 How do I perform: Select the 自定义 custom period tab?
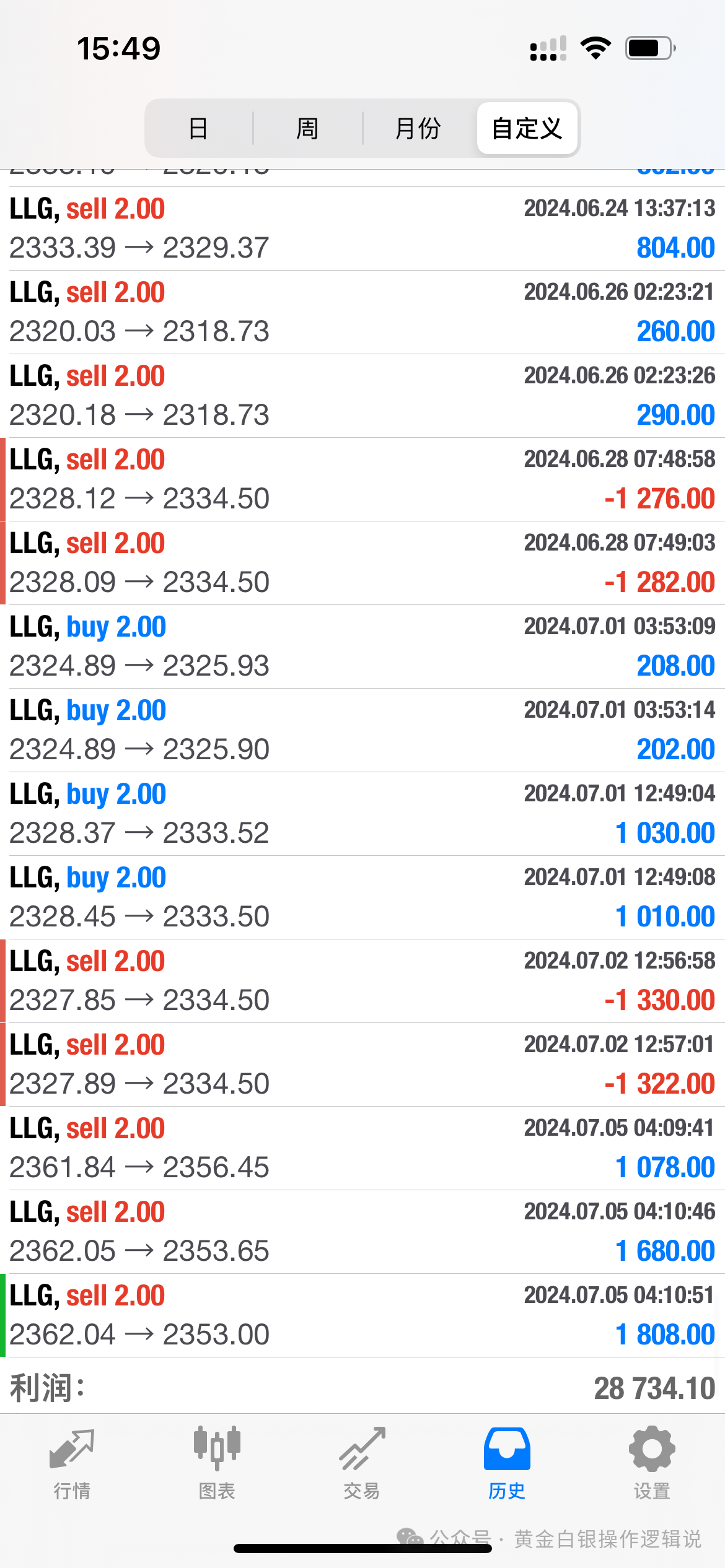tap(527, 128)
